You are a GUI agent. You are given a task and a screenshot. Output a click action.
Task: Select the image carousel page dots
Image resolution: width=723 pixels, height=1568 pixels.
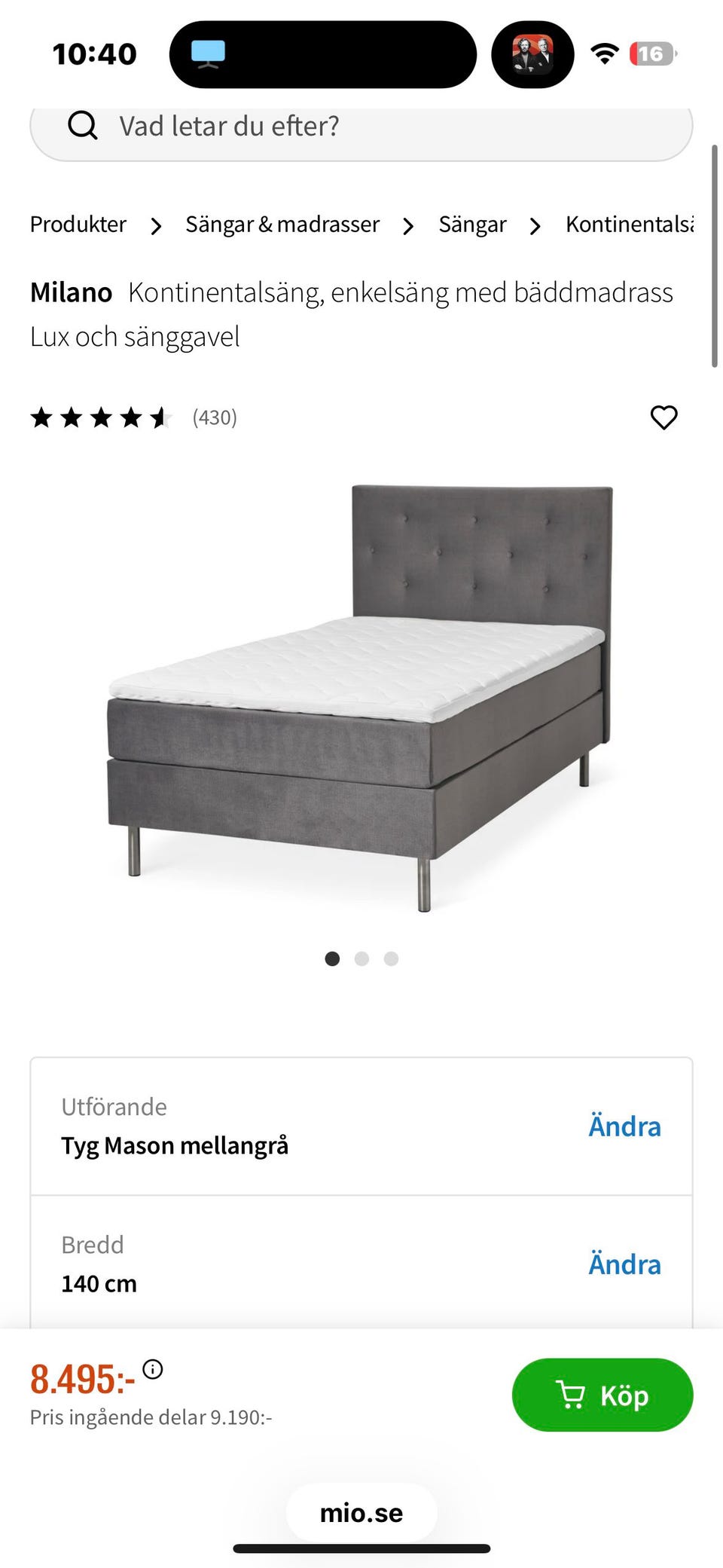[361, 958]
